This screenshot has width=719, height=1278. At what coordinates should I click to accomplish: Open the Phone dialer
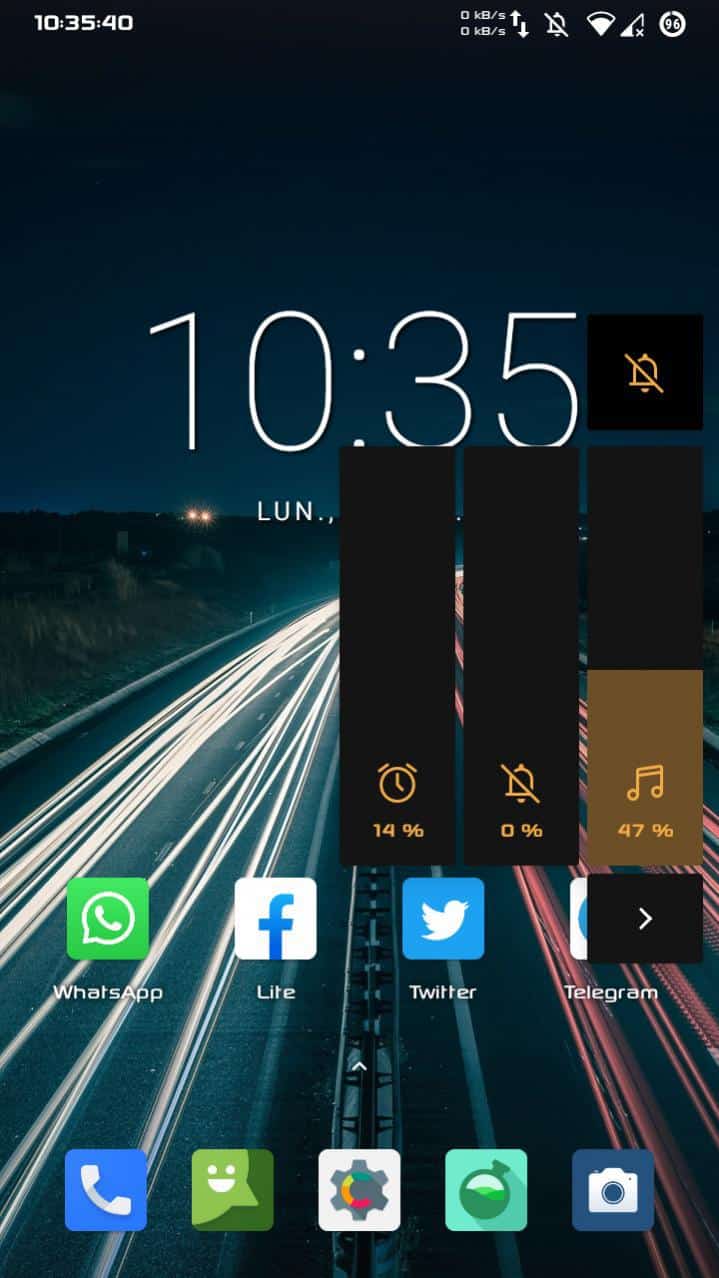(106, 1189)
